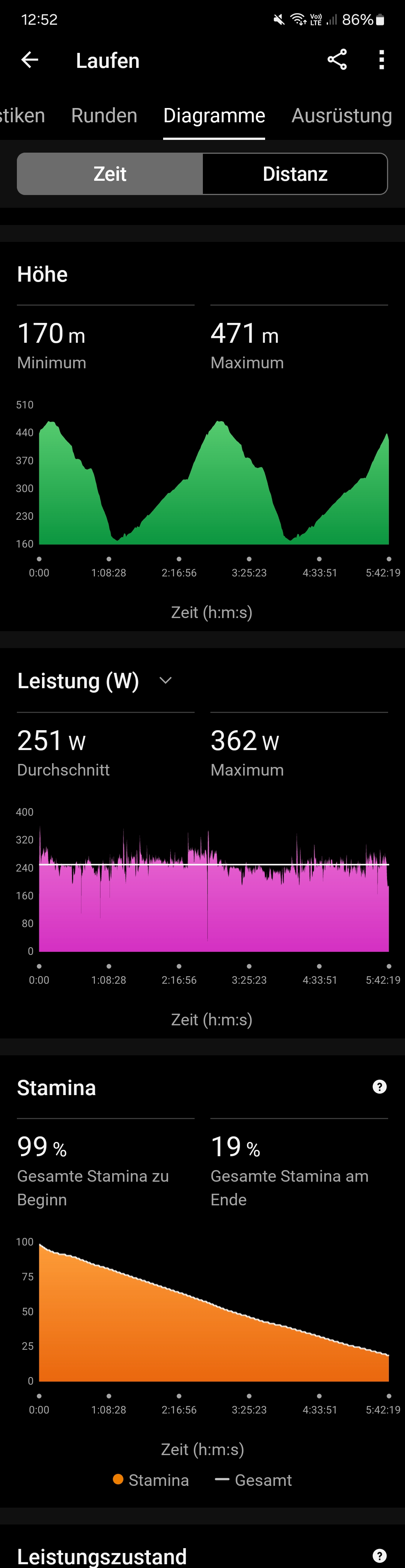Viewport: 405px width, 1568px height.
Task: Open the three-dot overflow menu
Action: (x=381, y=60)
